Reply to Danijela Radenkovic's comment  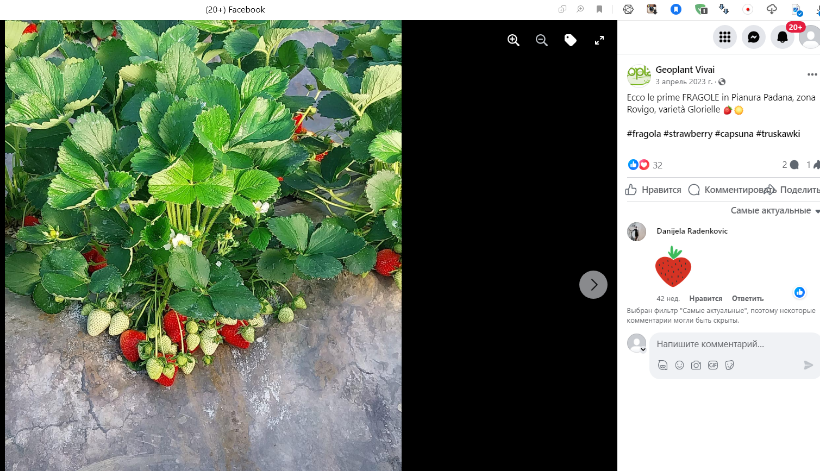pos(747,298)
